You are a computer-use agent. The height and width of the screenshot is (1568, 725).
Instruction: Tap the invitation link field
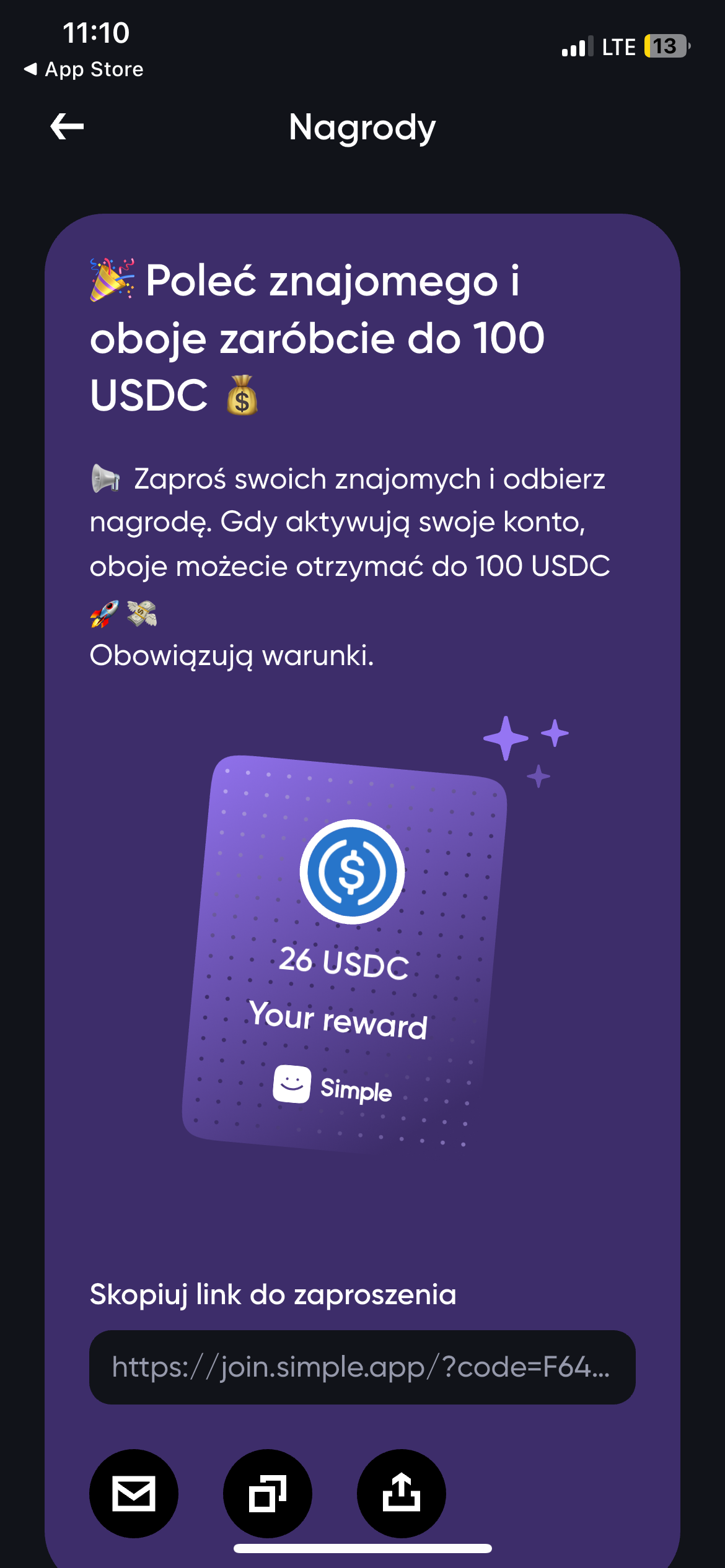tap(362, 1367)
